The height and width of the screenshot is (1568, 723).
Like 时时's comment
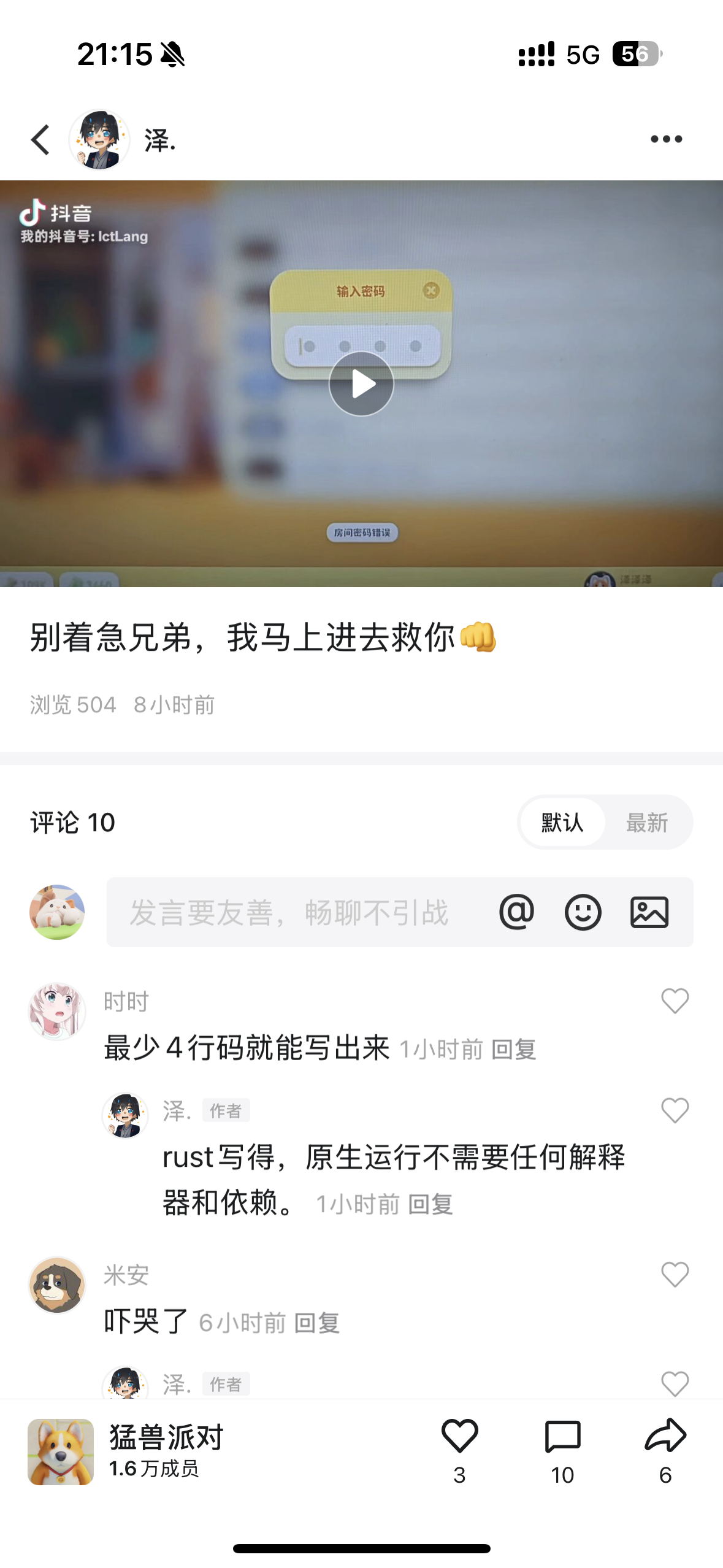tap(675, 1001)
